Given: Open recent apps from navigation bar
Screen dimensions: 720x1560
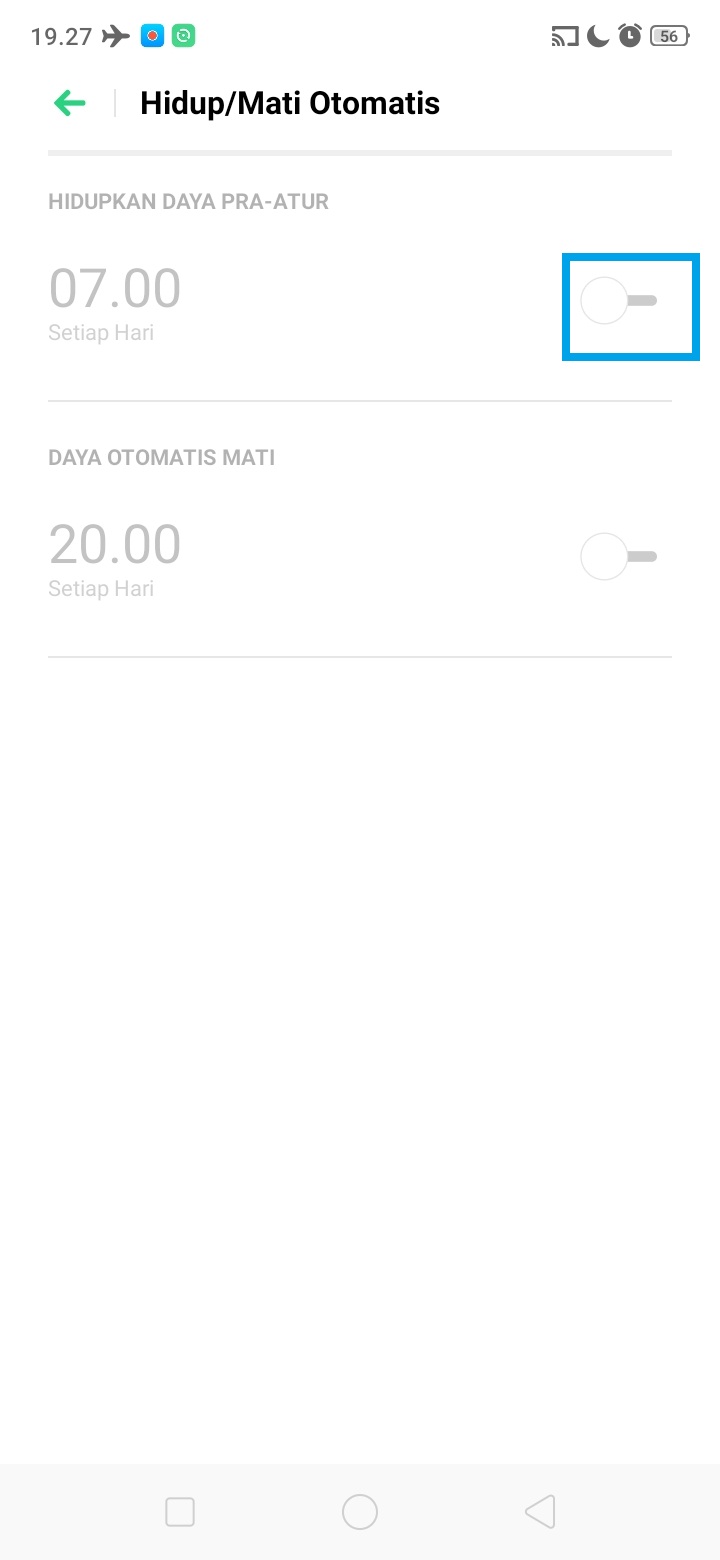Looking at the screenshot, I should pyautogui.click(x=180, y=1512).
